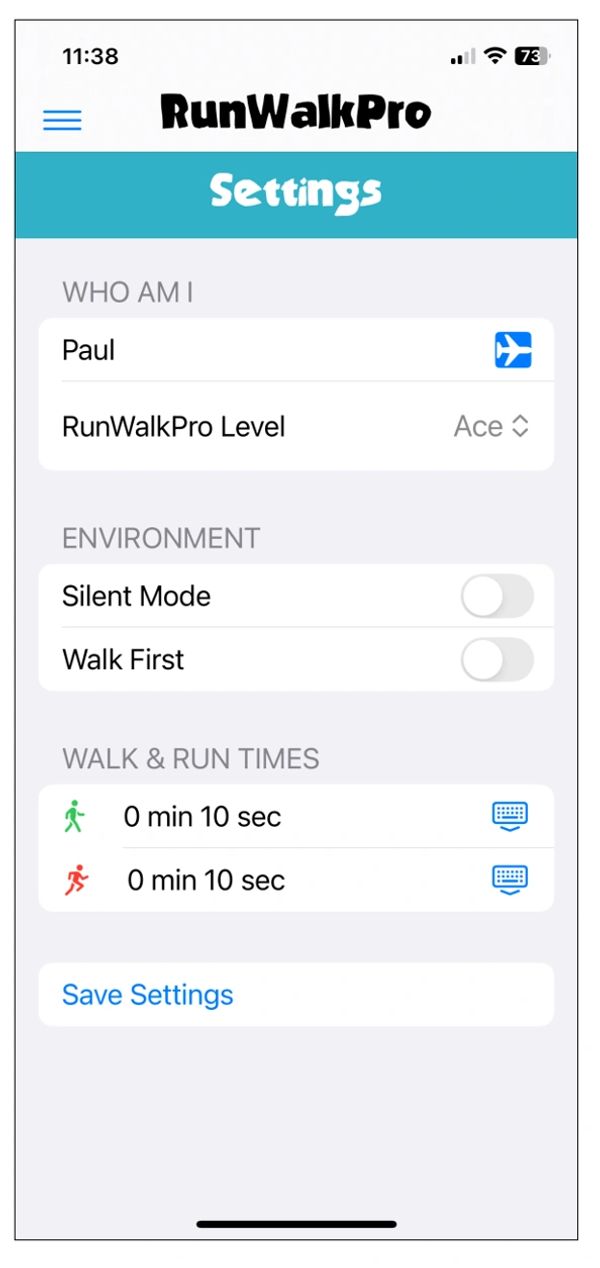This screenshot has height=1268, width=600.
Task: Turn on the Walk First switch
Action: (x=497, y=660)
